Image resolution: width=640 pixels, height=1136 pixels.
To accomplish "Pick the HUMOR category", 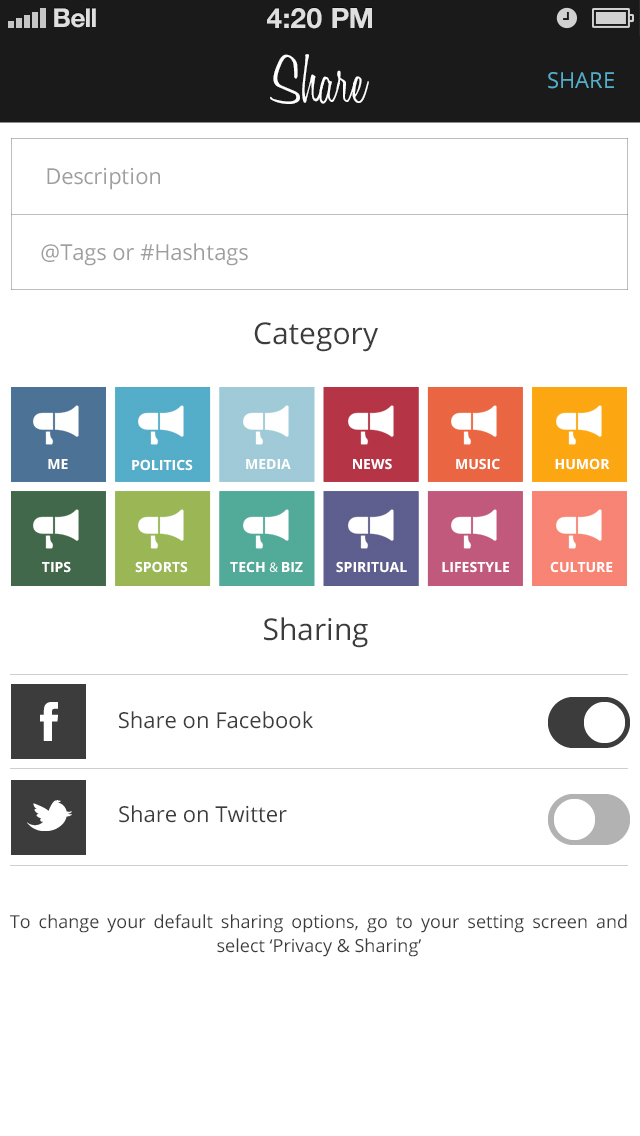I will (x=579, y=435).
